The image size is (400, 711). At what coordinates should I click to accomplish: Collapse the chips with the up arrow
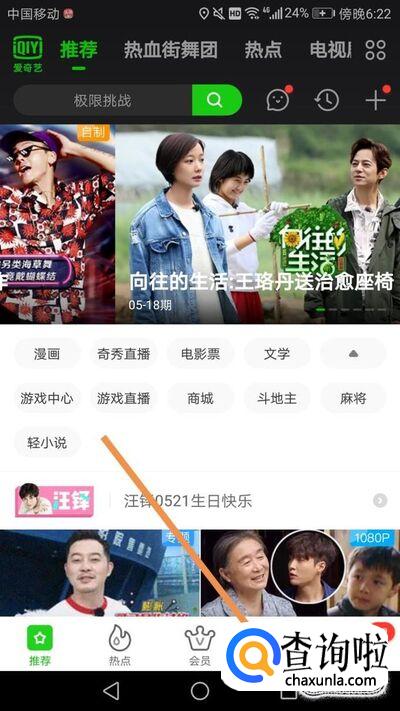click(x=353, y=354)
